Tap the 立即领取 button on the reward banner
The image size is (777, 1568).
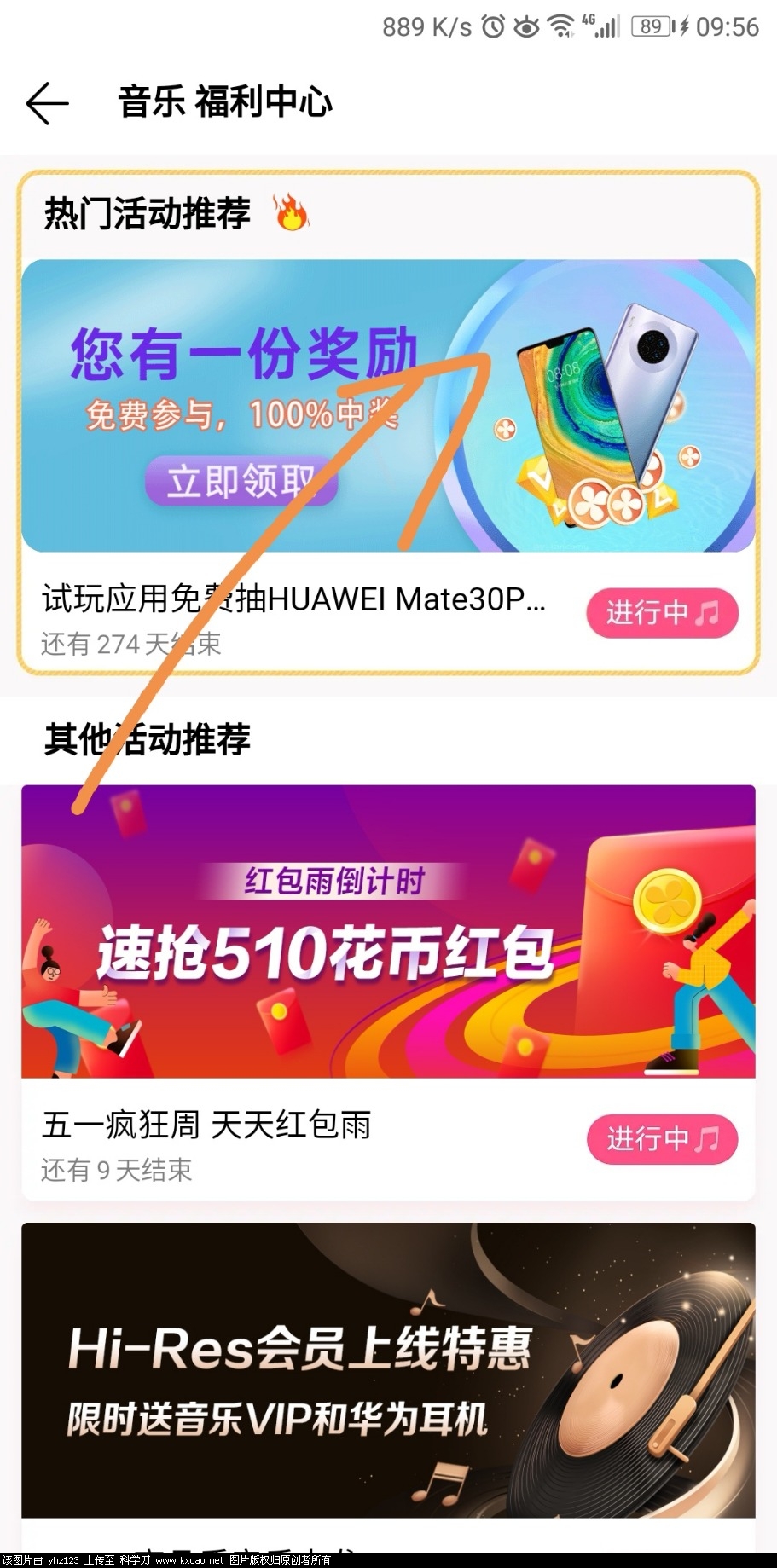tap(241, 482)
